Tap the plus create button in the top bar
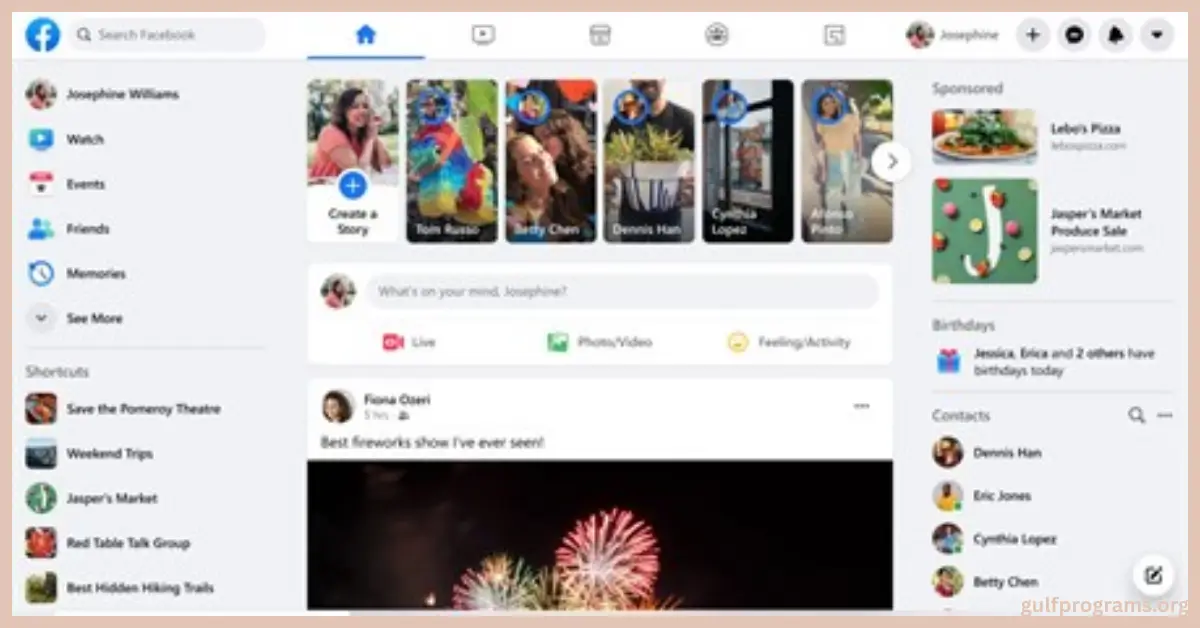 point(1033,35)
